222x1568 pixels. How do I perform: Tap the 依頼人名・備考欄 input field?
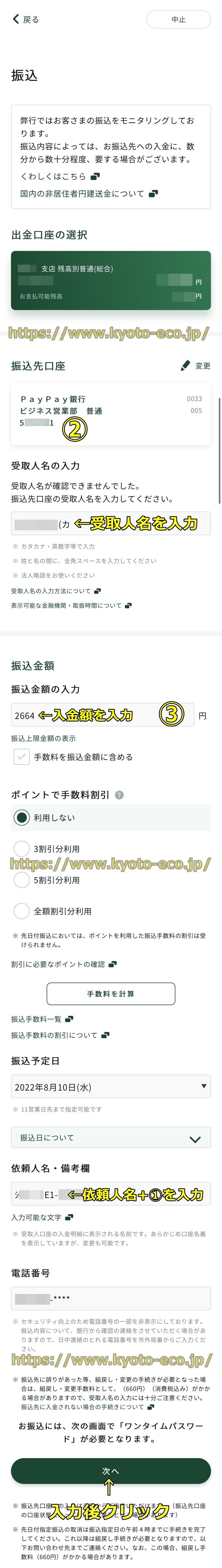[x=111, y=1195]
